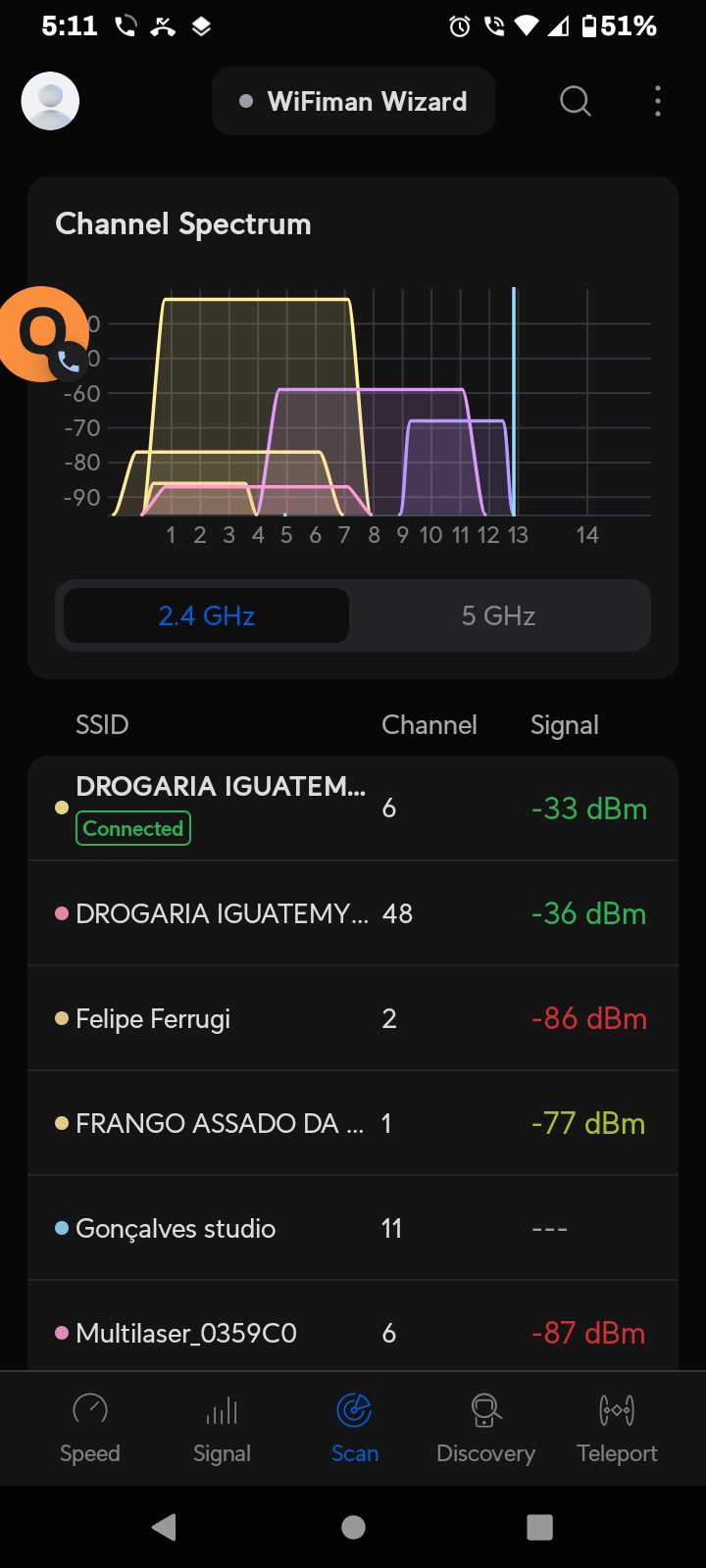The height and width of the screenshot is (1568, 706).
Task: Open the FRANGO ASSADO DA network row
Action: [353, 1123]
